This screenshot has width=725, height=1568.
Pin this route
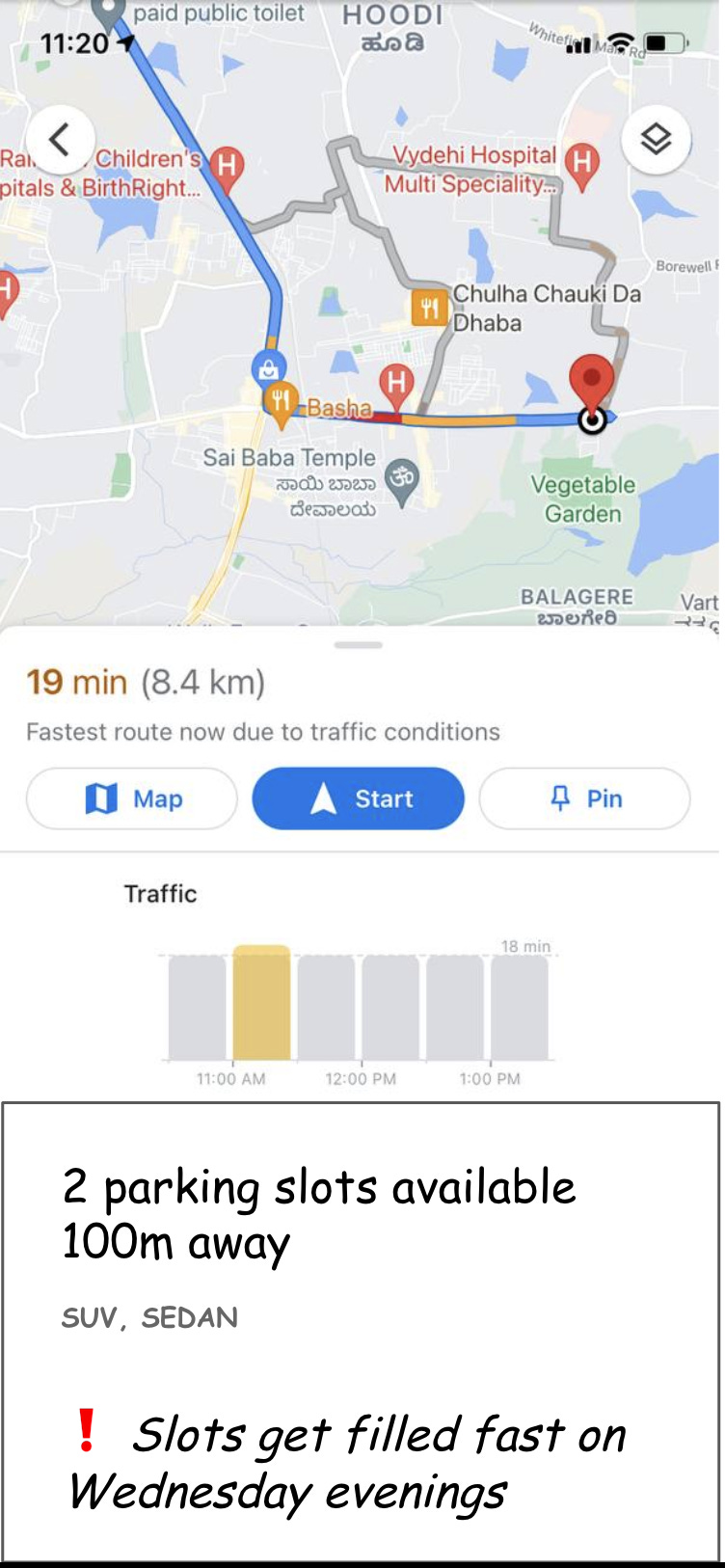[584, 798]
